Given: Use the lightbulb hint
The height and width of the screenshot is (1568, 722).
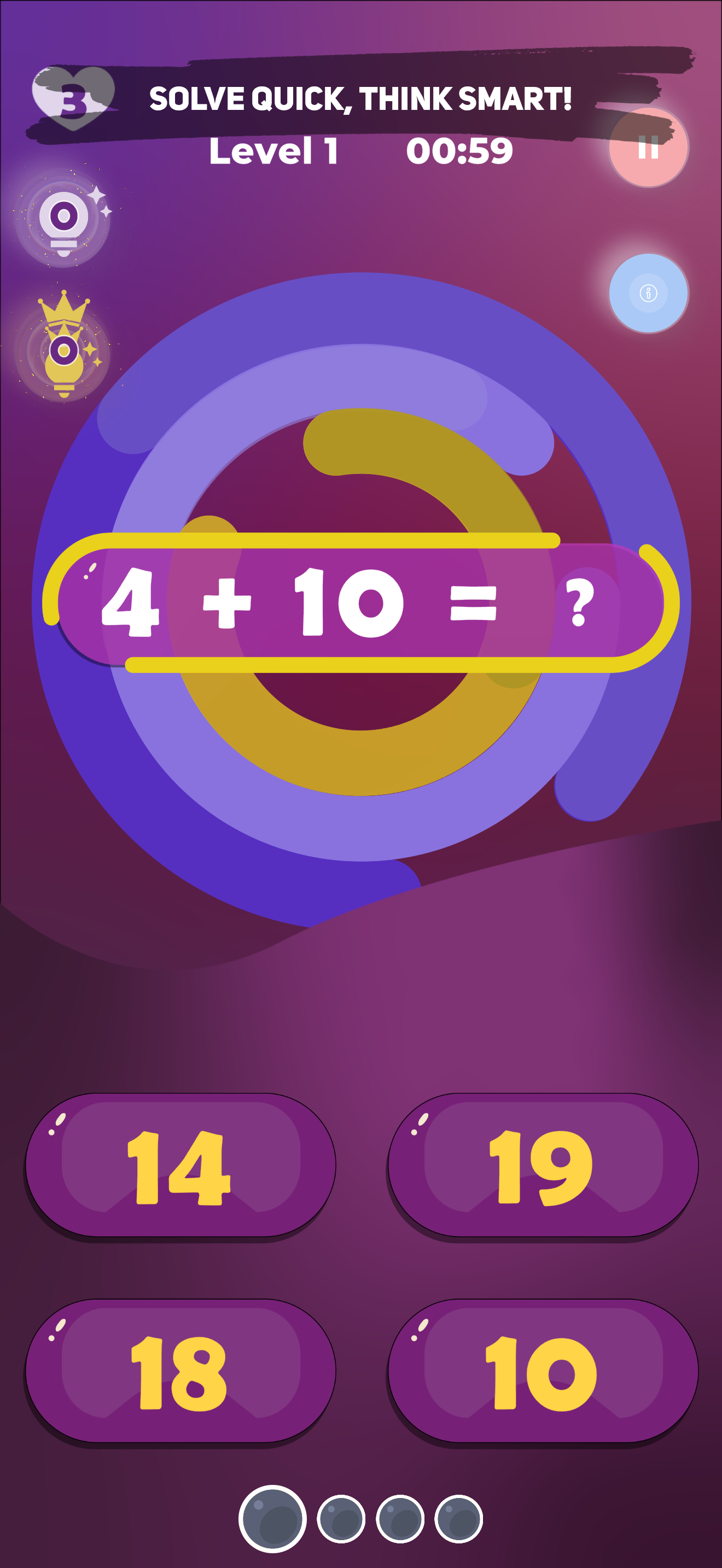Looking at the screenshot, I should 63,221.
